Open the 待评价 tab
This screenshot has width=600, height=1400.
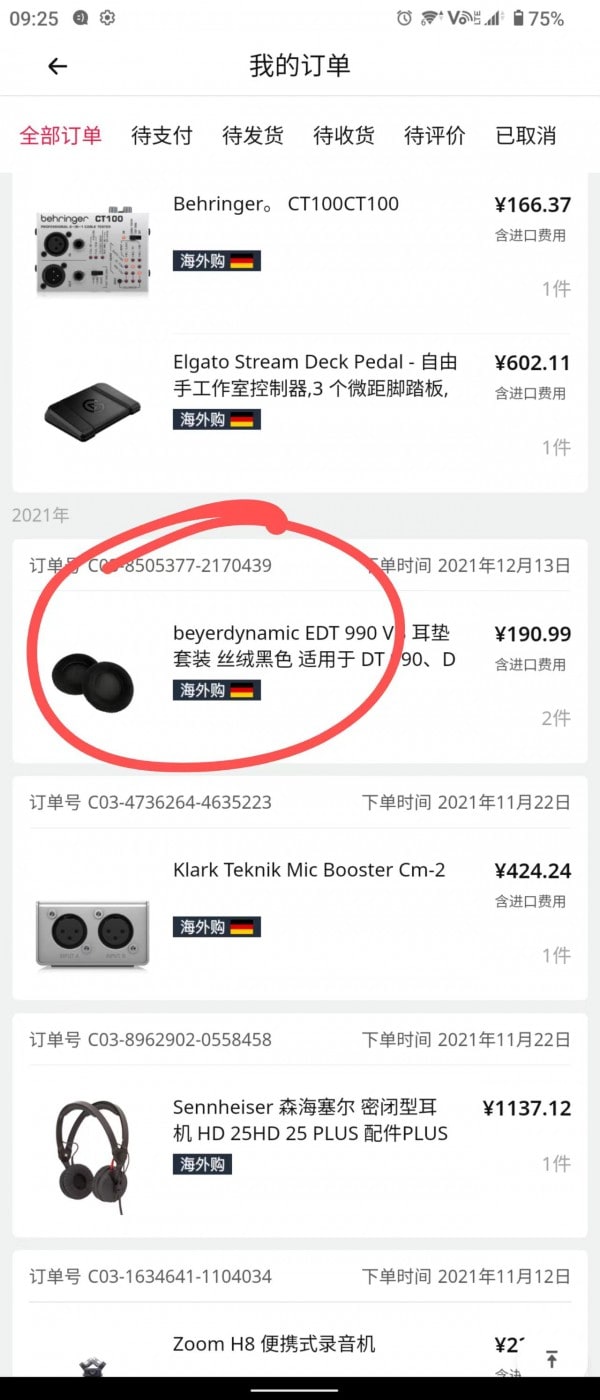point(434,136)
